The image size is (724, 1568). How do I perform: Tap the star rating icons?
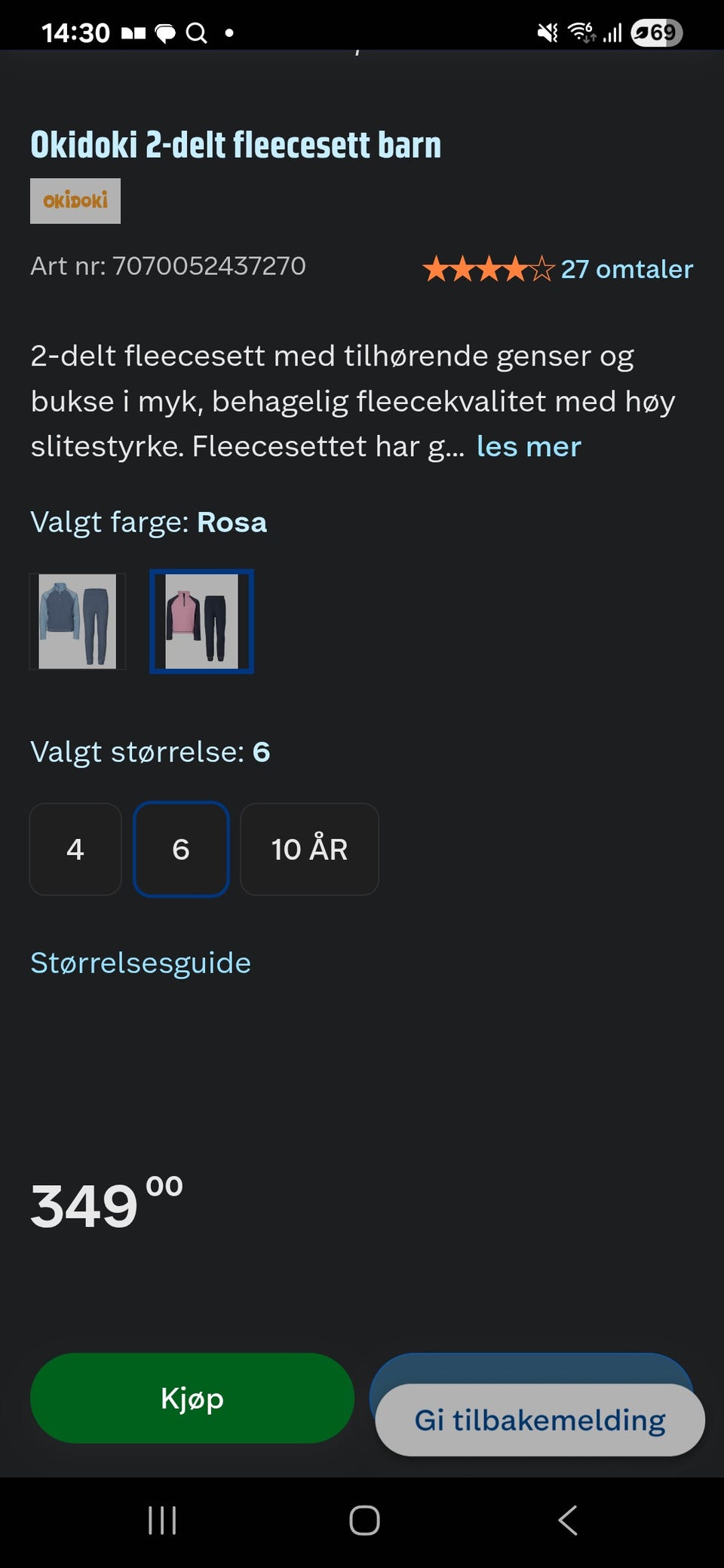486,269
